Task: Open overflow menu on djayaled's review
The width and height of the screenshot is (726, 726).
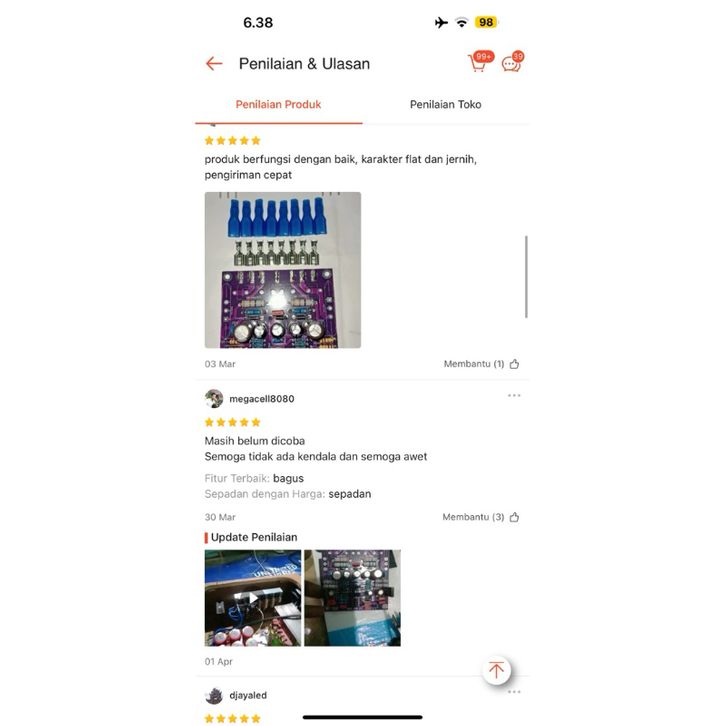Action: [514, 692]
